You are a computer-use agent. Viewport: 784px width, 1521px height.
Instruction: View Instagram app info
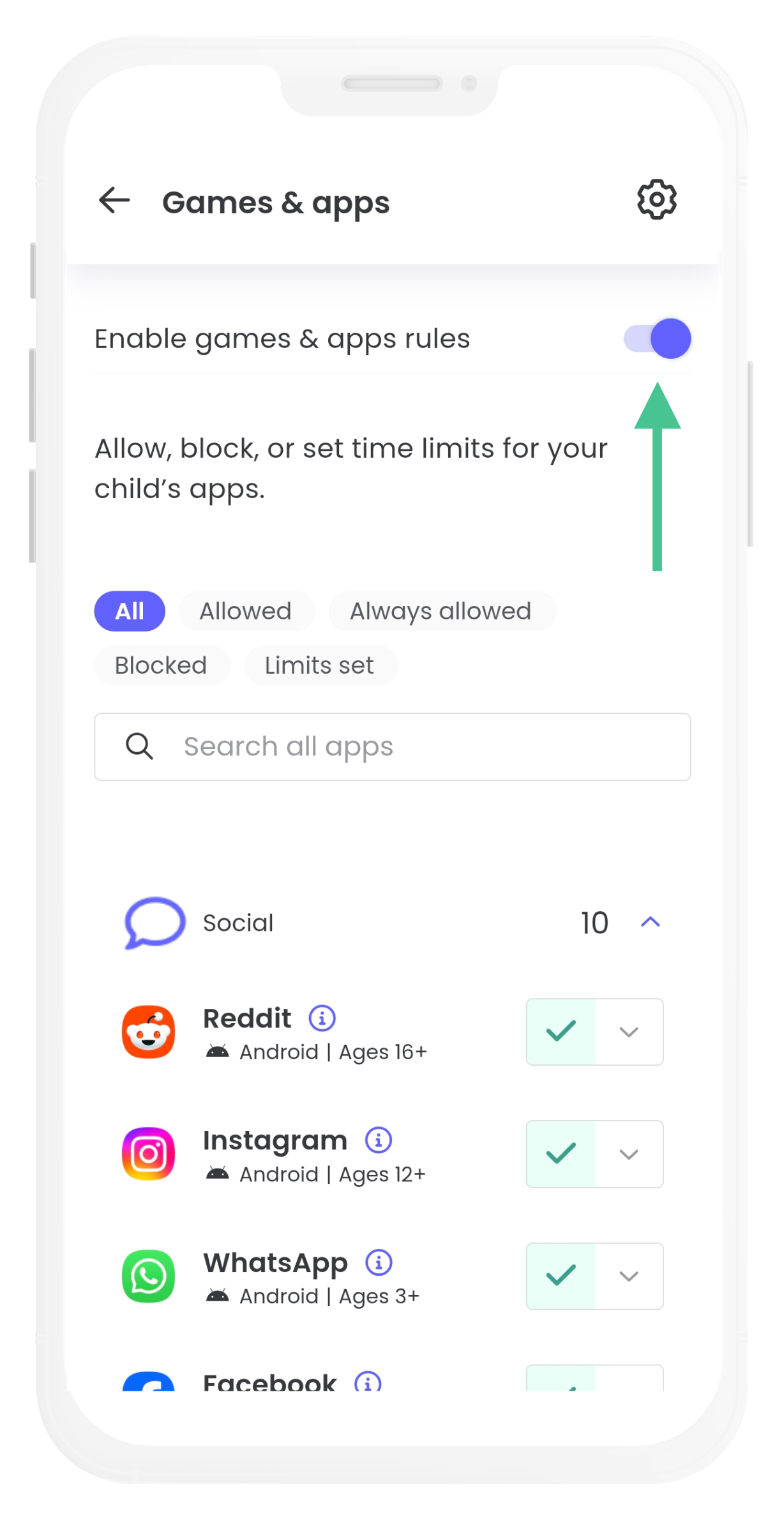coord(378,1140)
